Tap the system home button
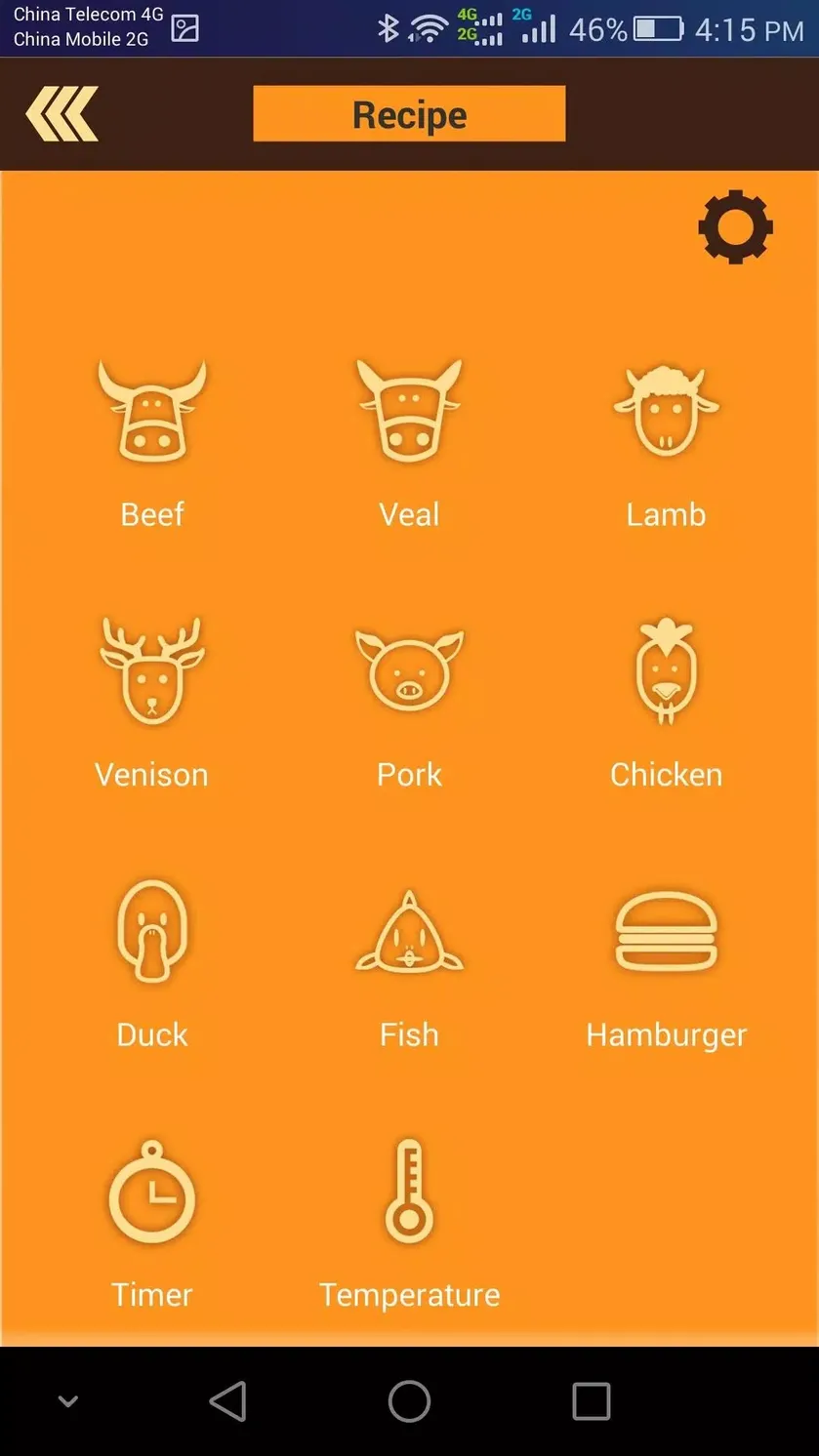The height and width of the screenshot is (1456, 819). click(x=409, y=1401)
